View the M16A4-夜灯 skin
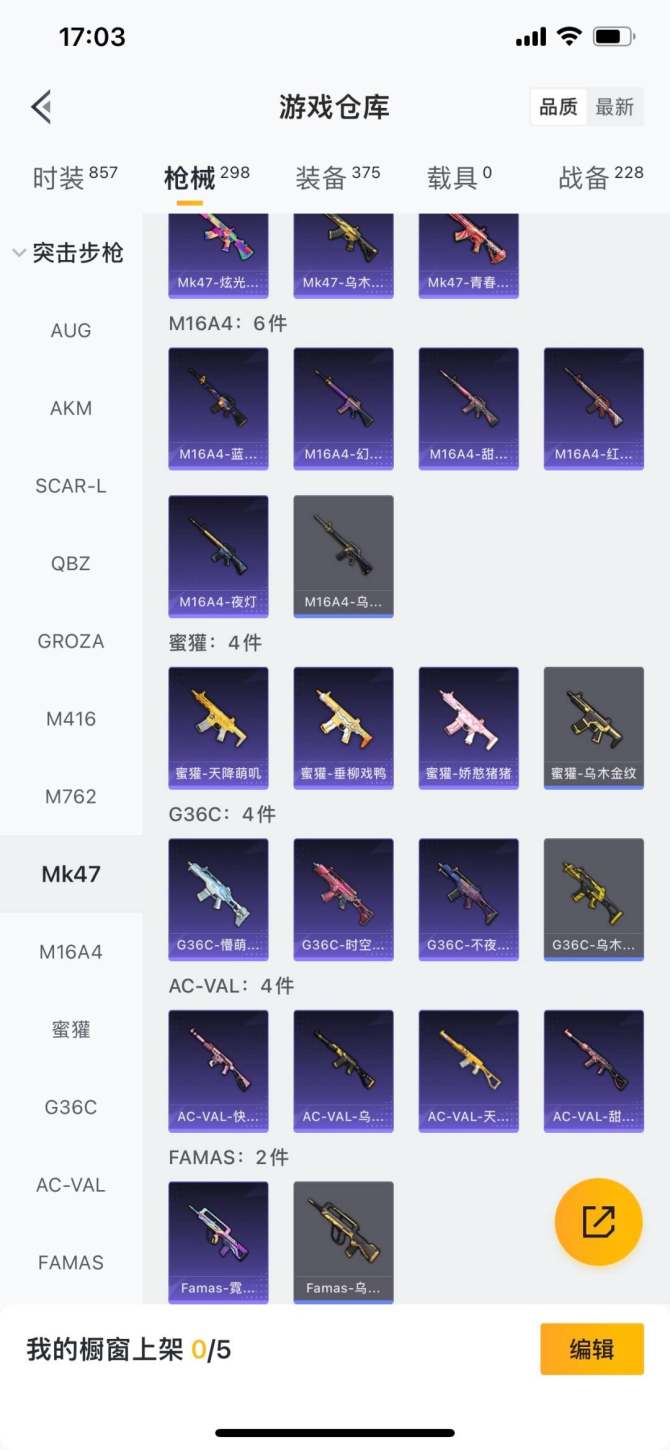This screenshot has width=670, height=1450. coord(218,556)
